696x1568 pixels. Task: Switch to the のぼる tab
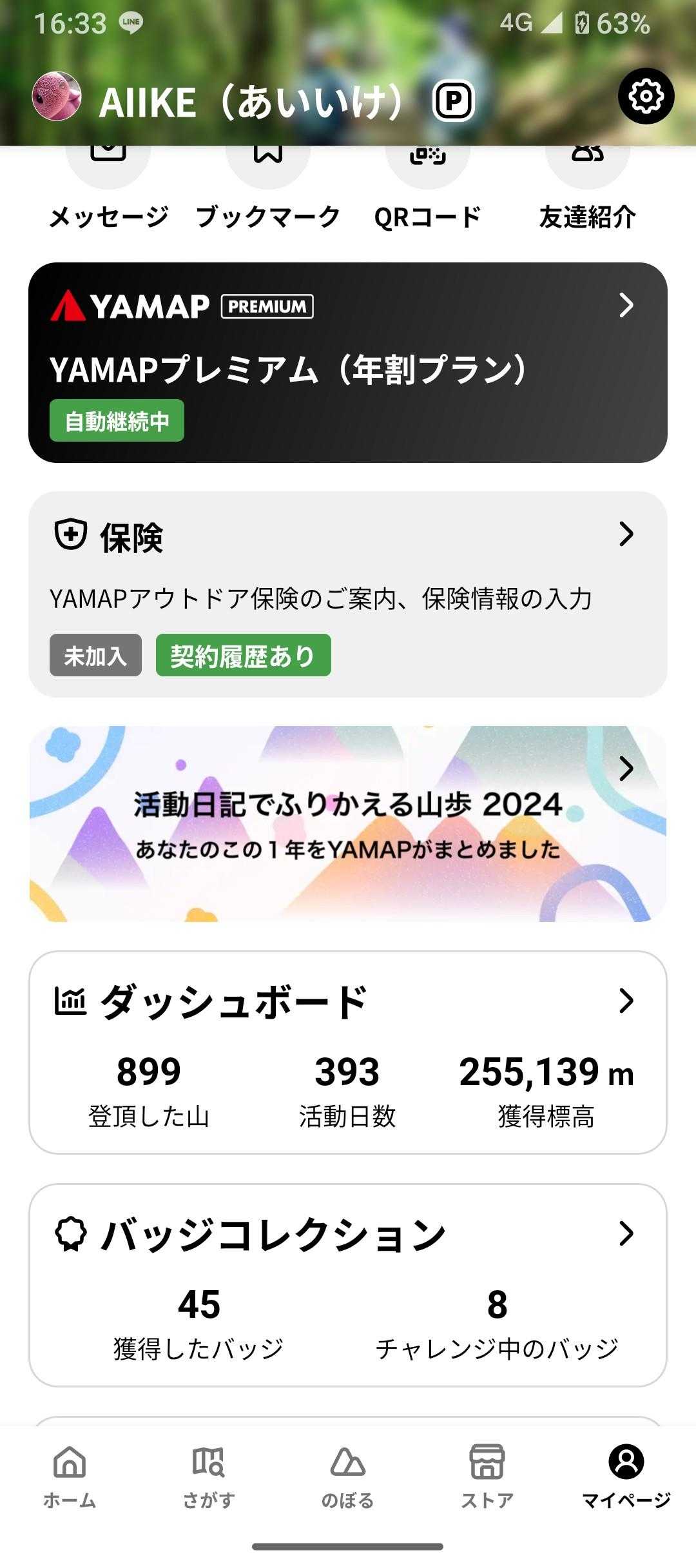pos(348,1476)
